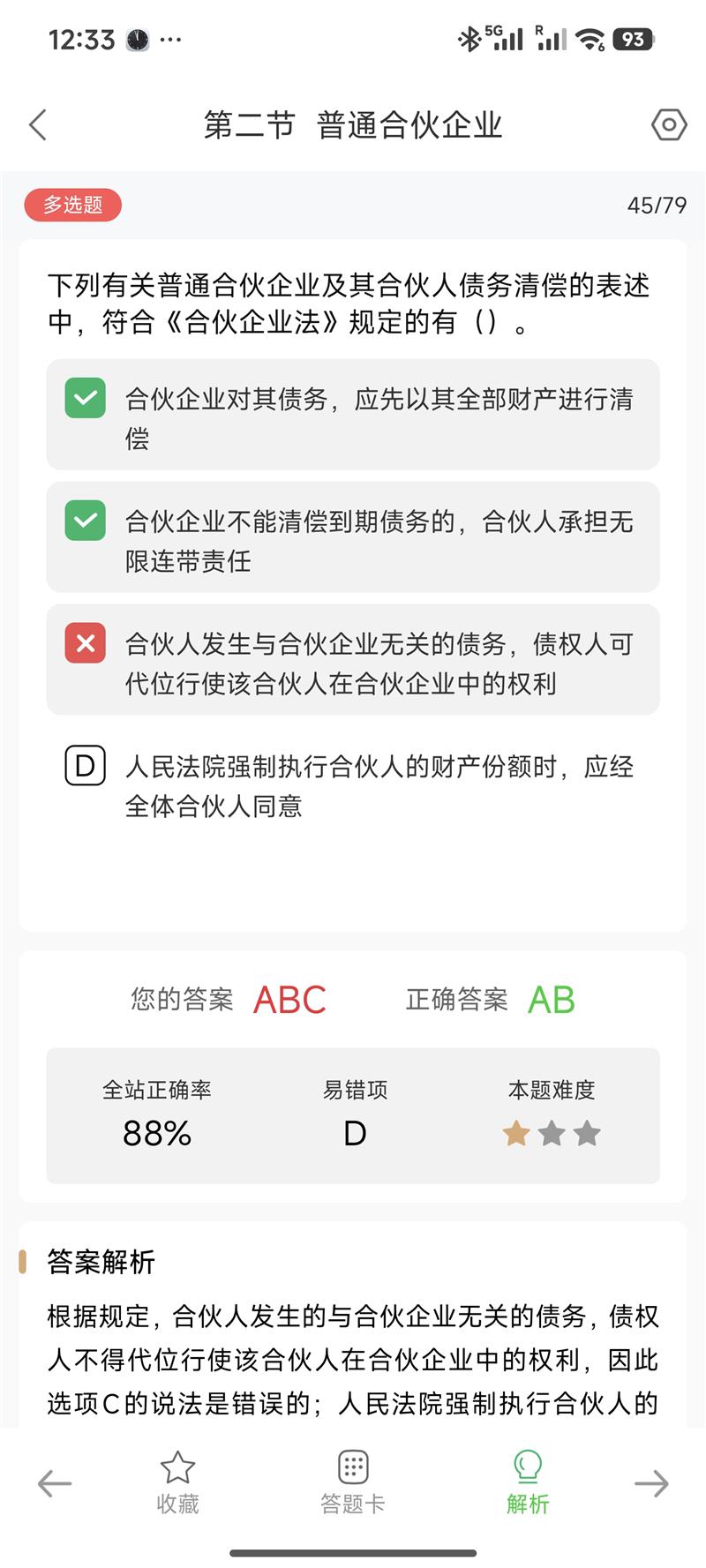Go to next question arrow
This screenshot has width=706, height=1568.
pos(651,1484)
